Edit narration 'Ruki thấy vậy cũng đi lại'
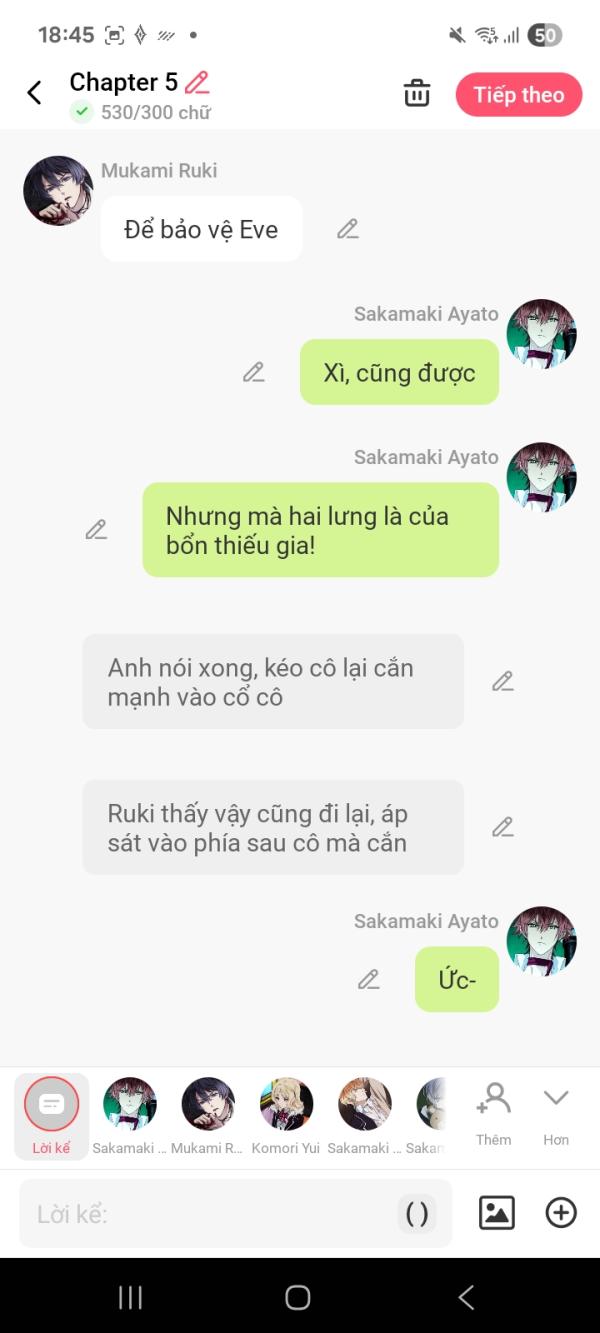600x1333 pixels. [x=502, y=827]
